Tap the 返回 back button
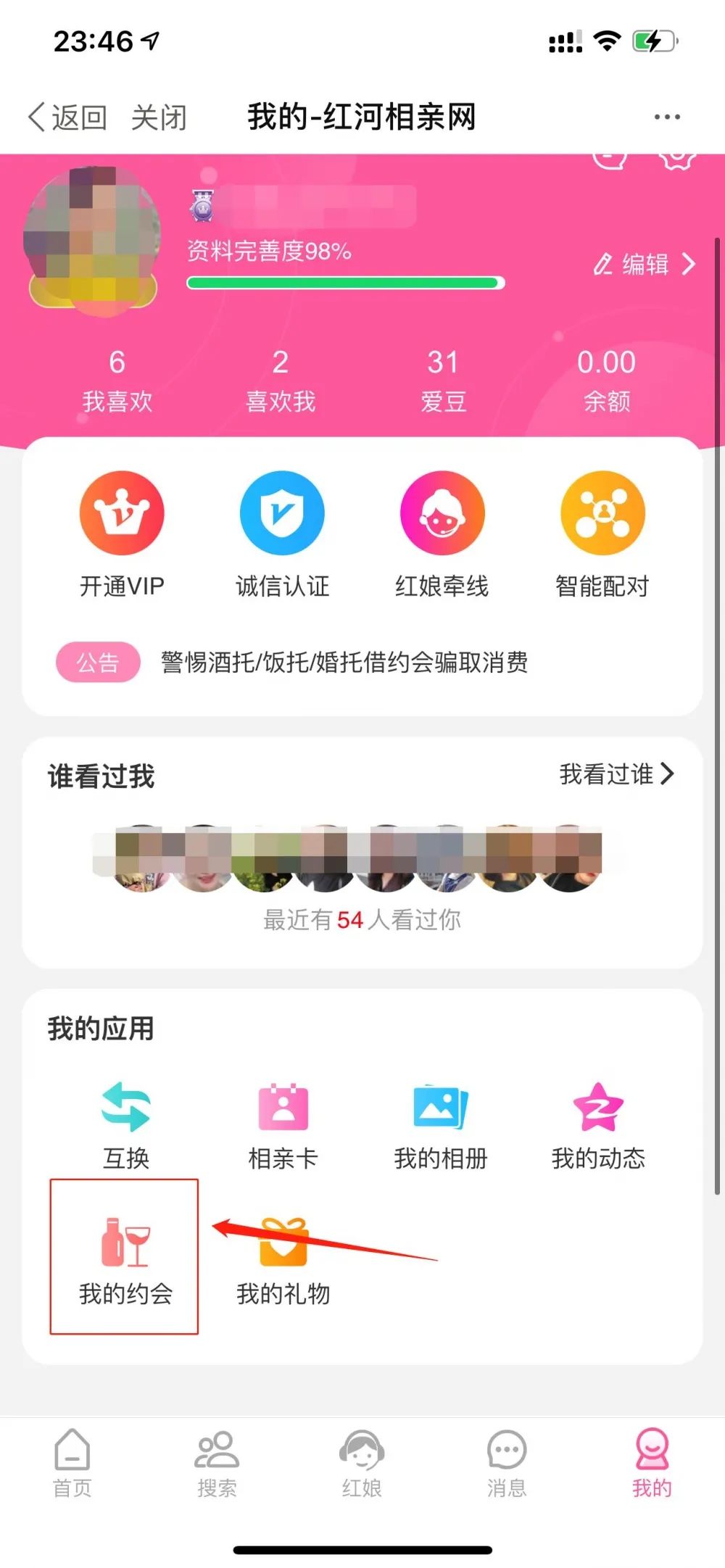 [67, 117]
